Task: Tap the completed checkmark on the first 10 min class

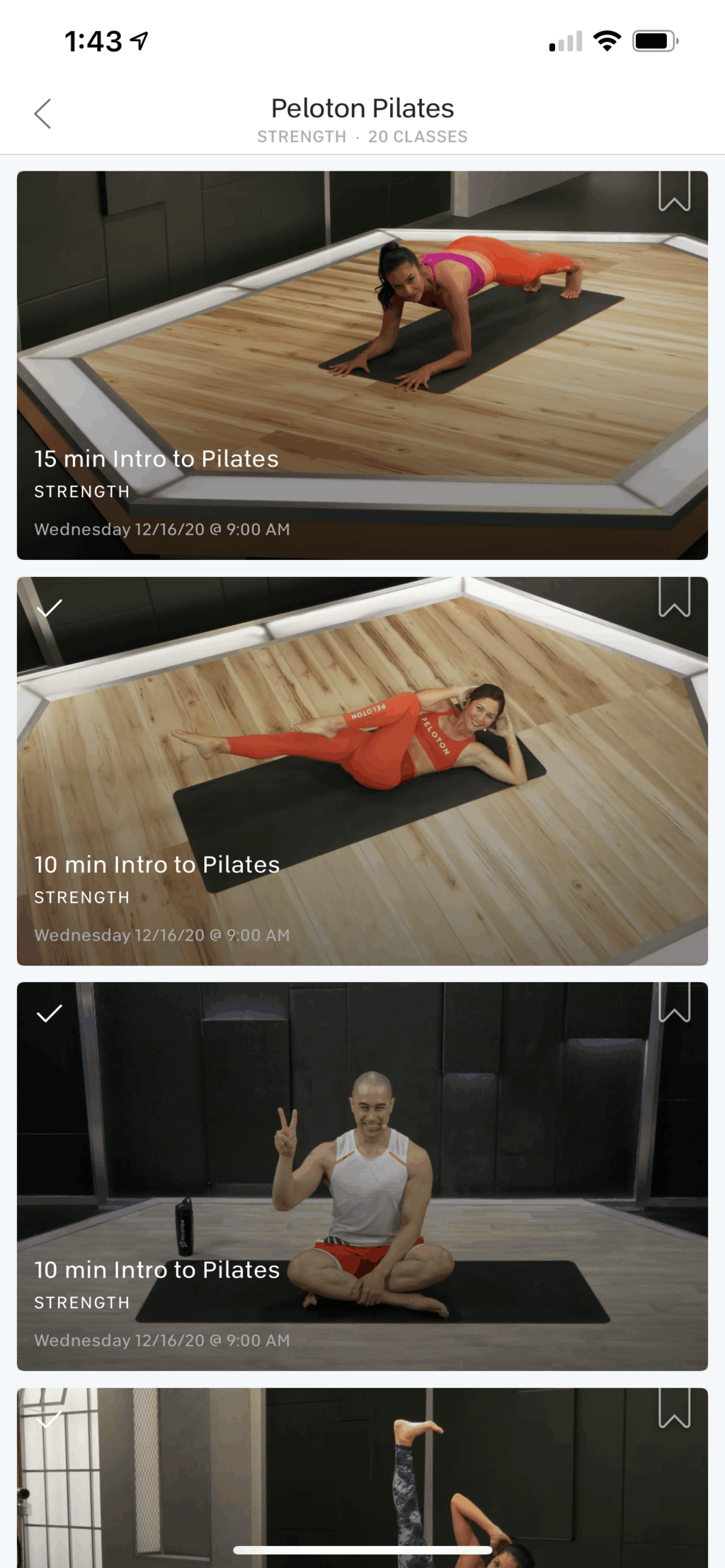Action: 50,607
